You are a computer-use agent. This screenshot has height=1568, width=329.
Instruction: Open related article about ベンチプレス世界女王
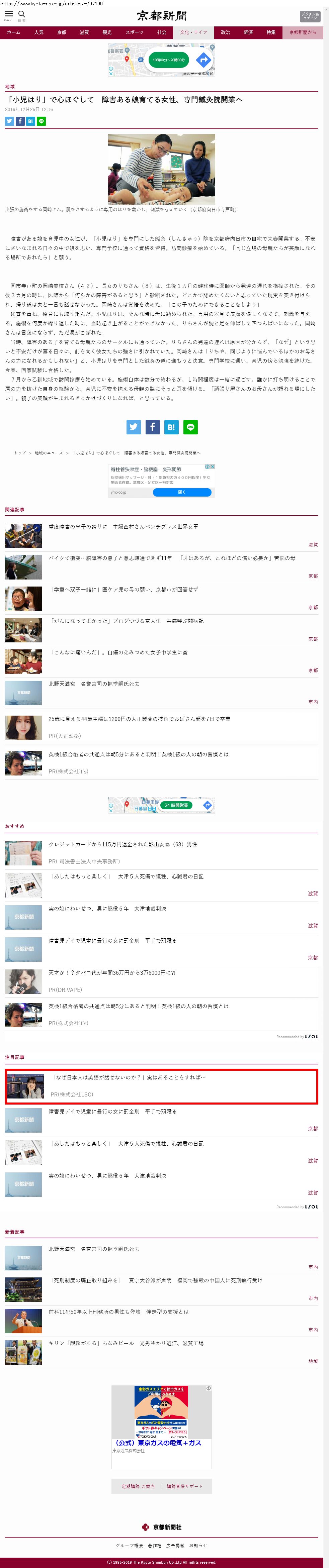pos(123,527)
